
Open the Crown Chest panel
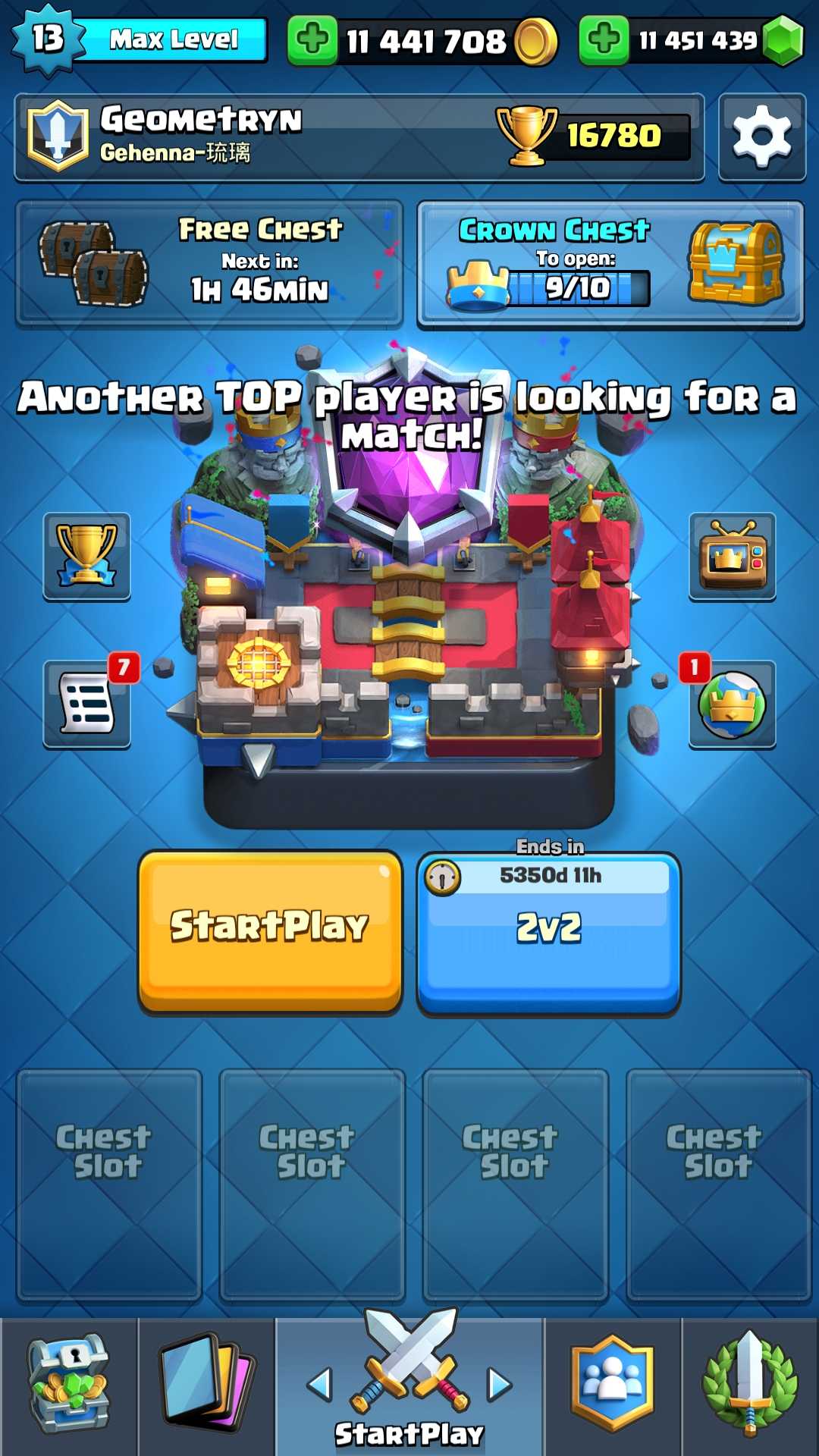[610, 264]
